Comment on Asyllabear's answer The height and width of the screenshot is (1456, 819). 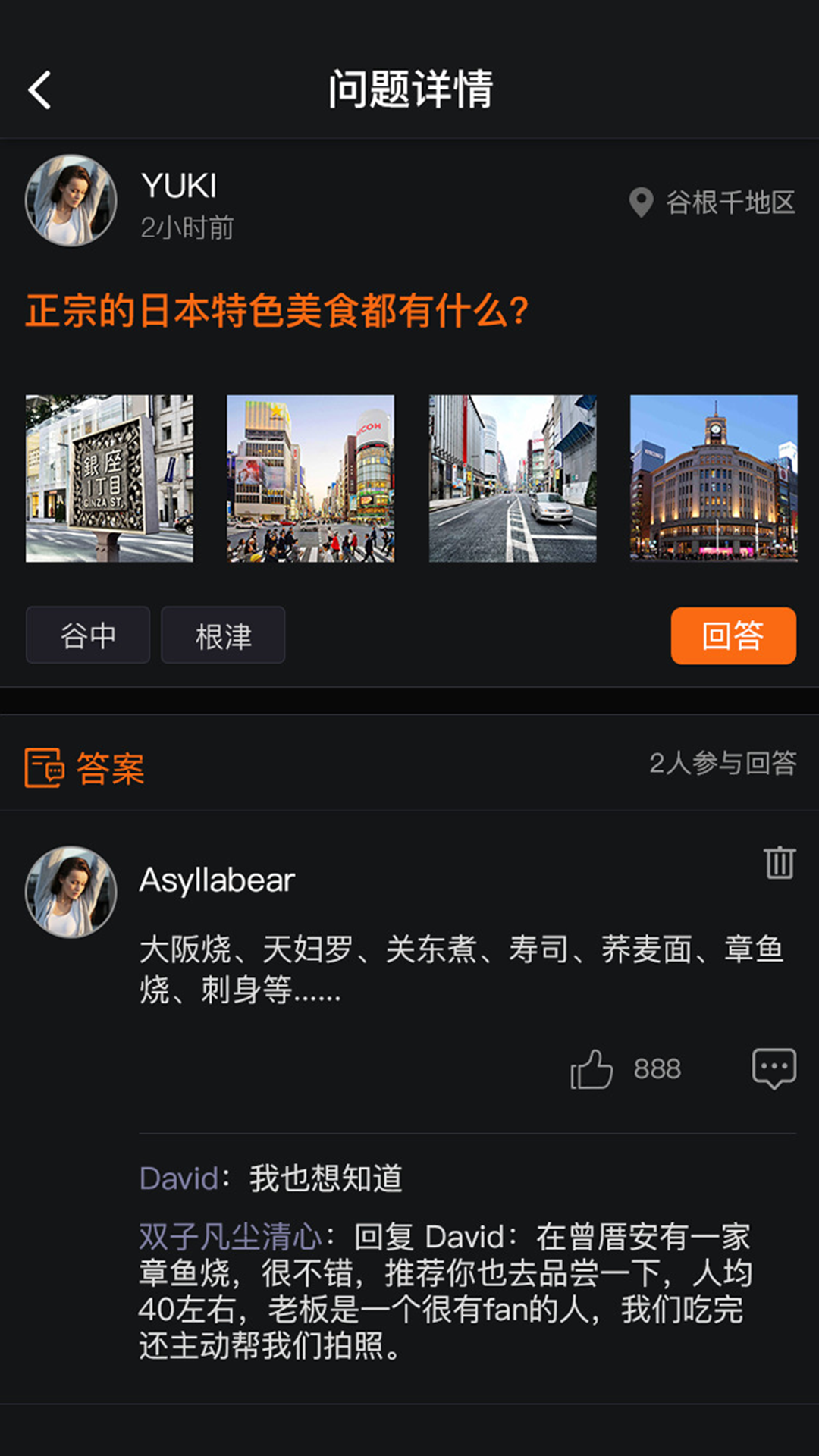[773, 1069]
